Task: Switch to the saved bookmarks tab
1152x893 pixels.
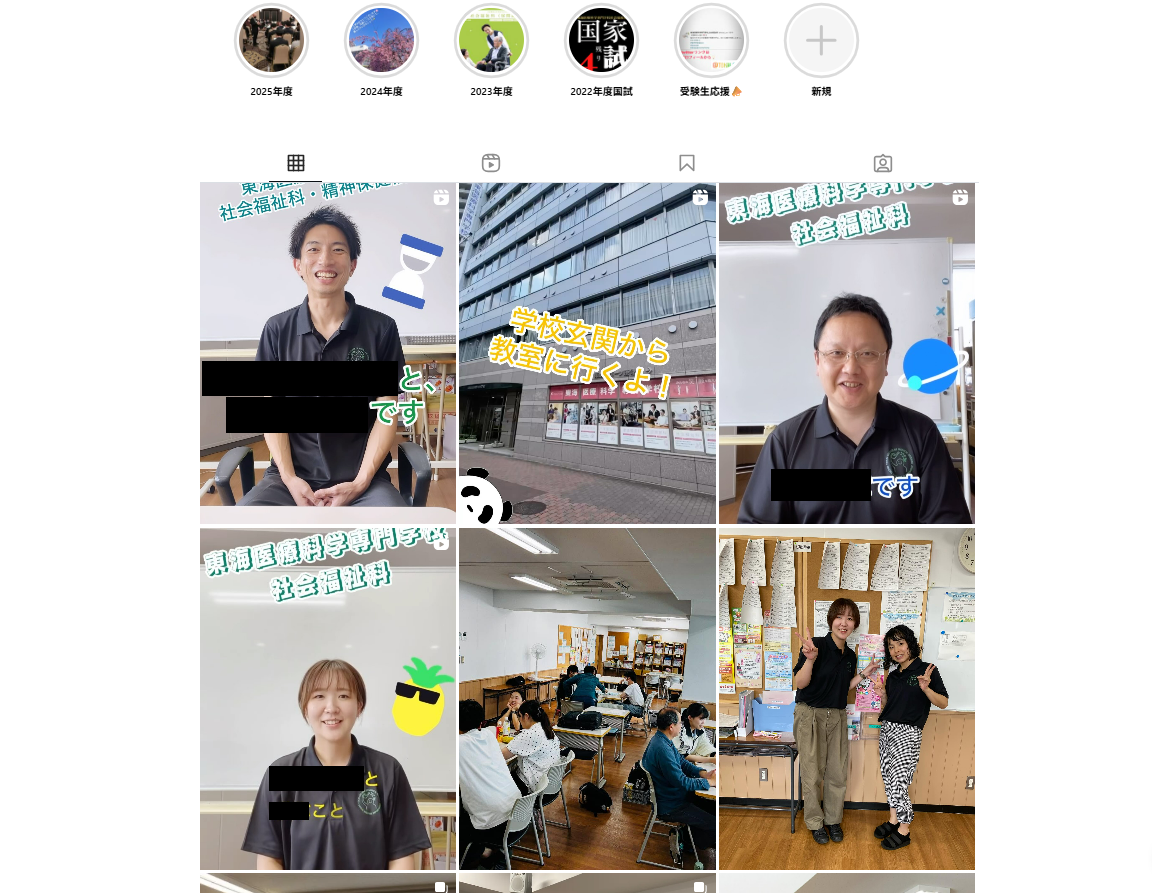Action: pyautogui.click(x=687, y=163)
